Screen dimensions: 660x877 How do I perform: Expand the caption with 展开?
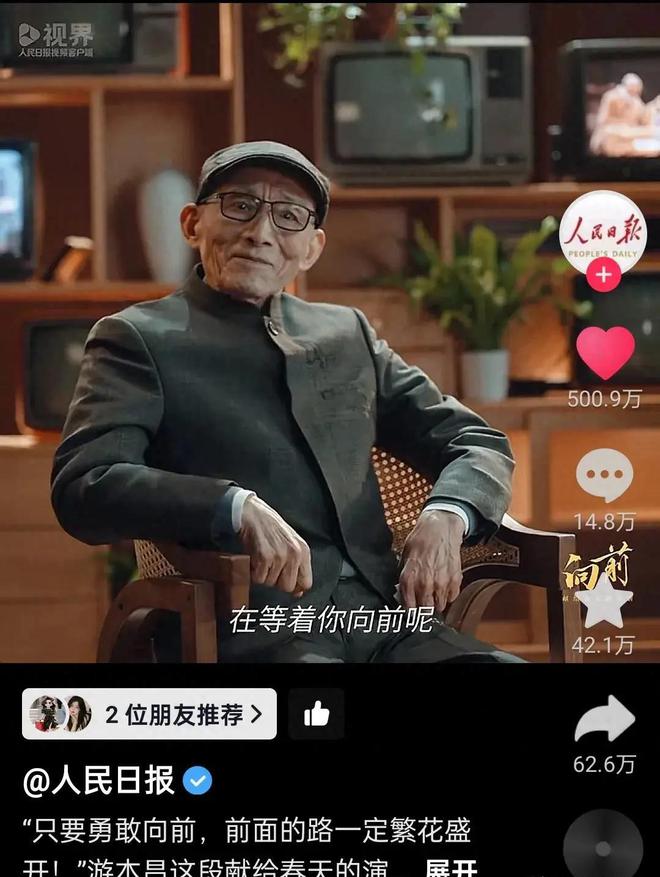click(450, 866)
